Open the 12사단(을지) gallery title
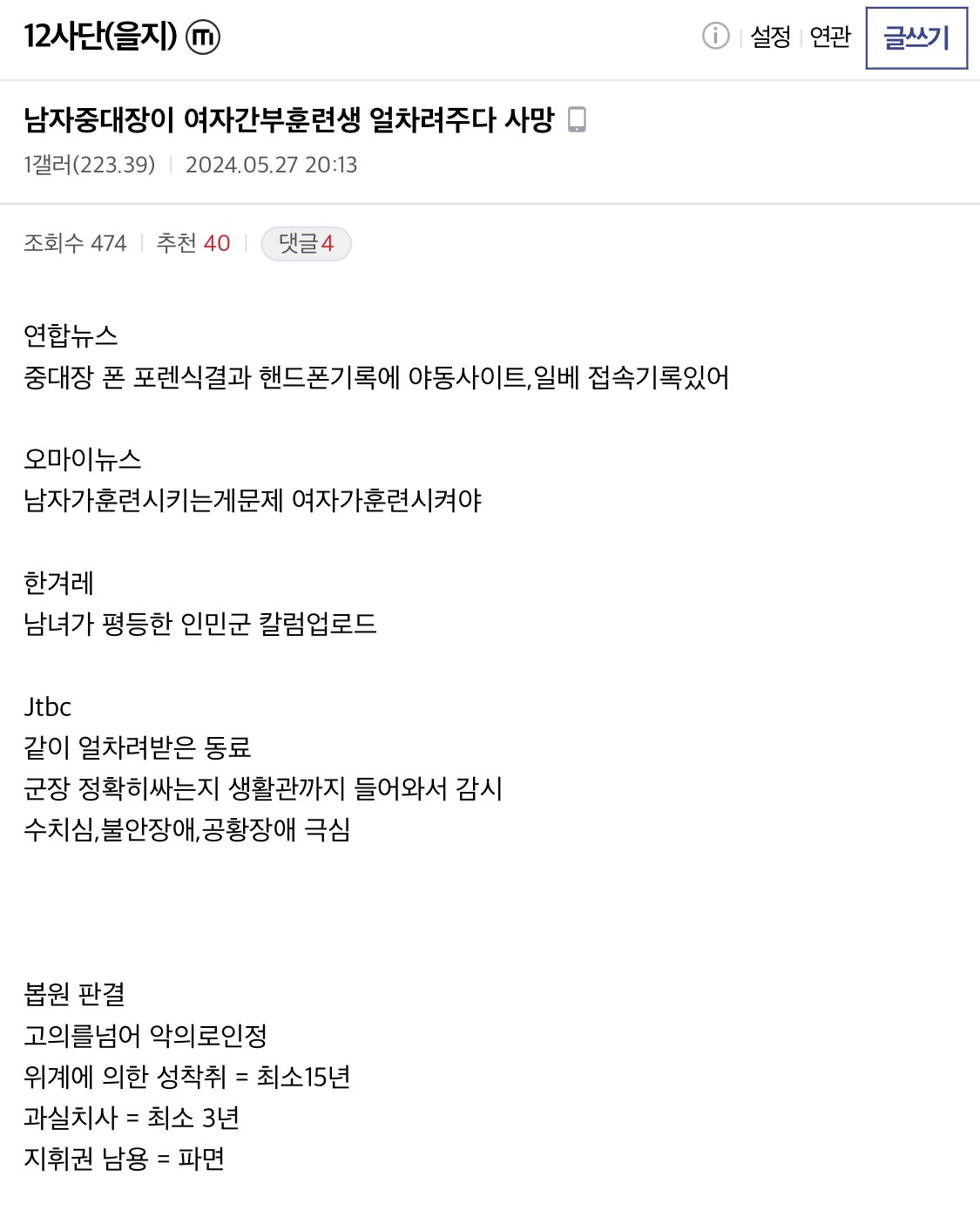 [x=101, y=37]
